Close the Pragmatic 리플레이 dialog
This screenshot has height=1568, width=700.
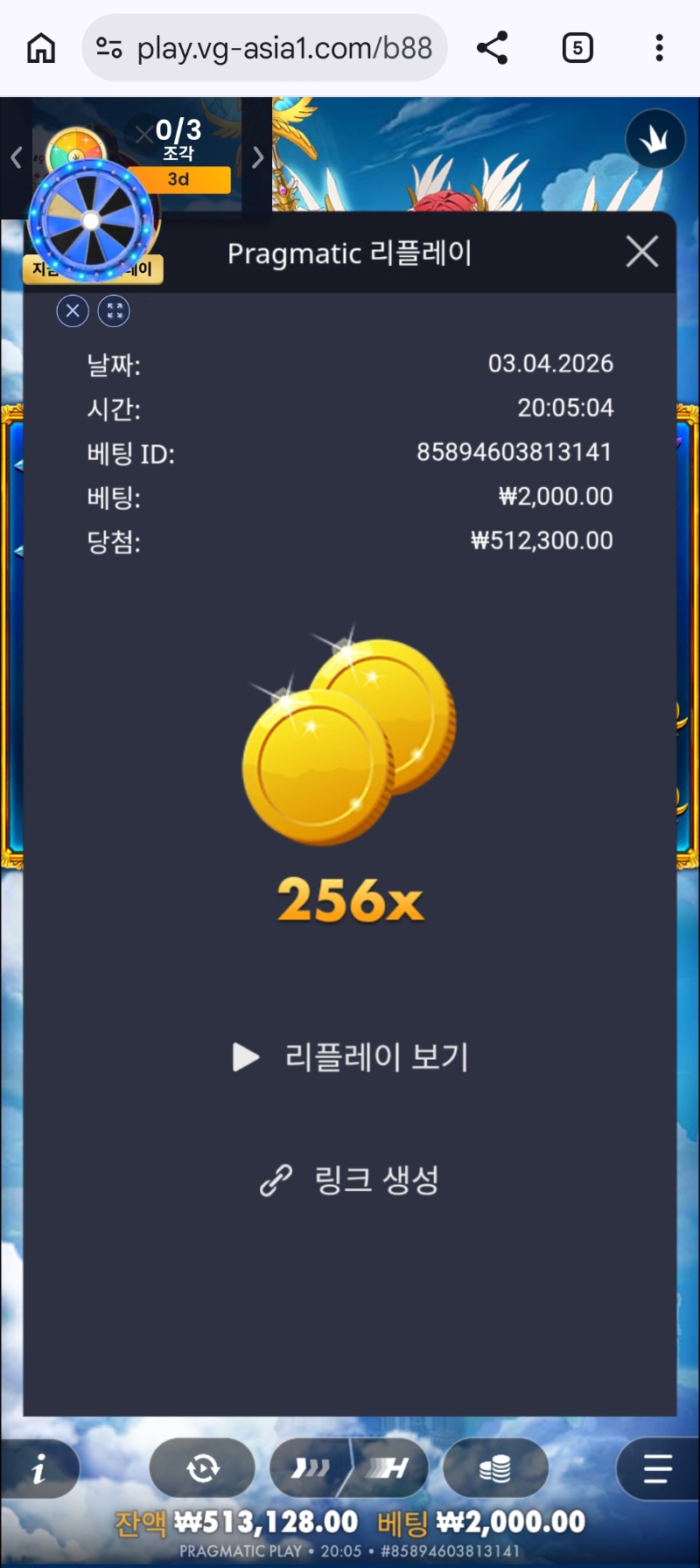(642, 252)
